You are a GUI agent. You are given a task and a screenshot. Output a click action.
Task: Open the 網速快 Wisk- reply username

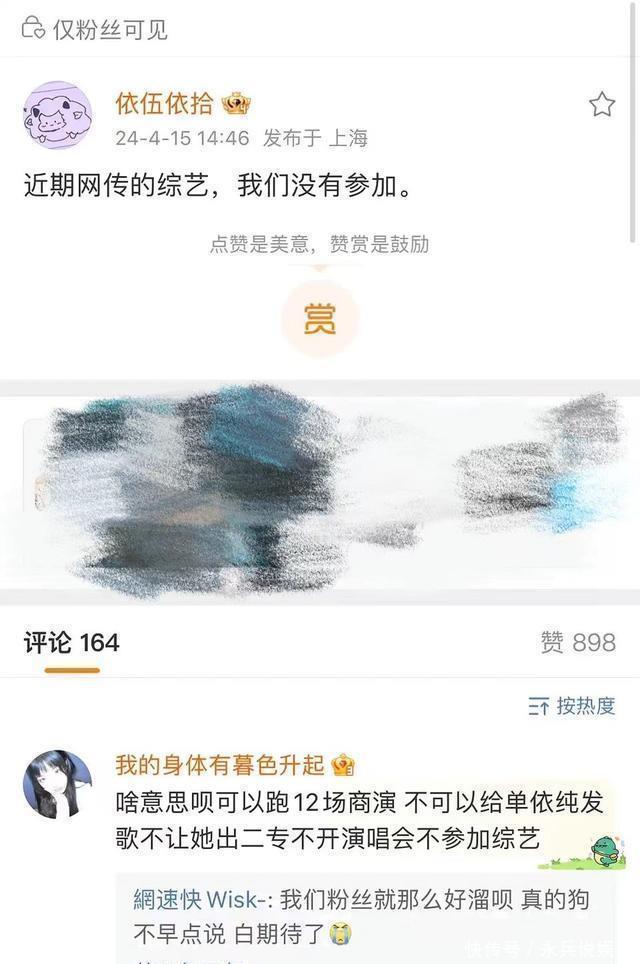tap(201, 899)
